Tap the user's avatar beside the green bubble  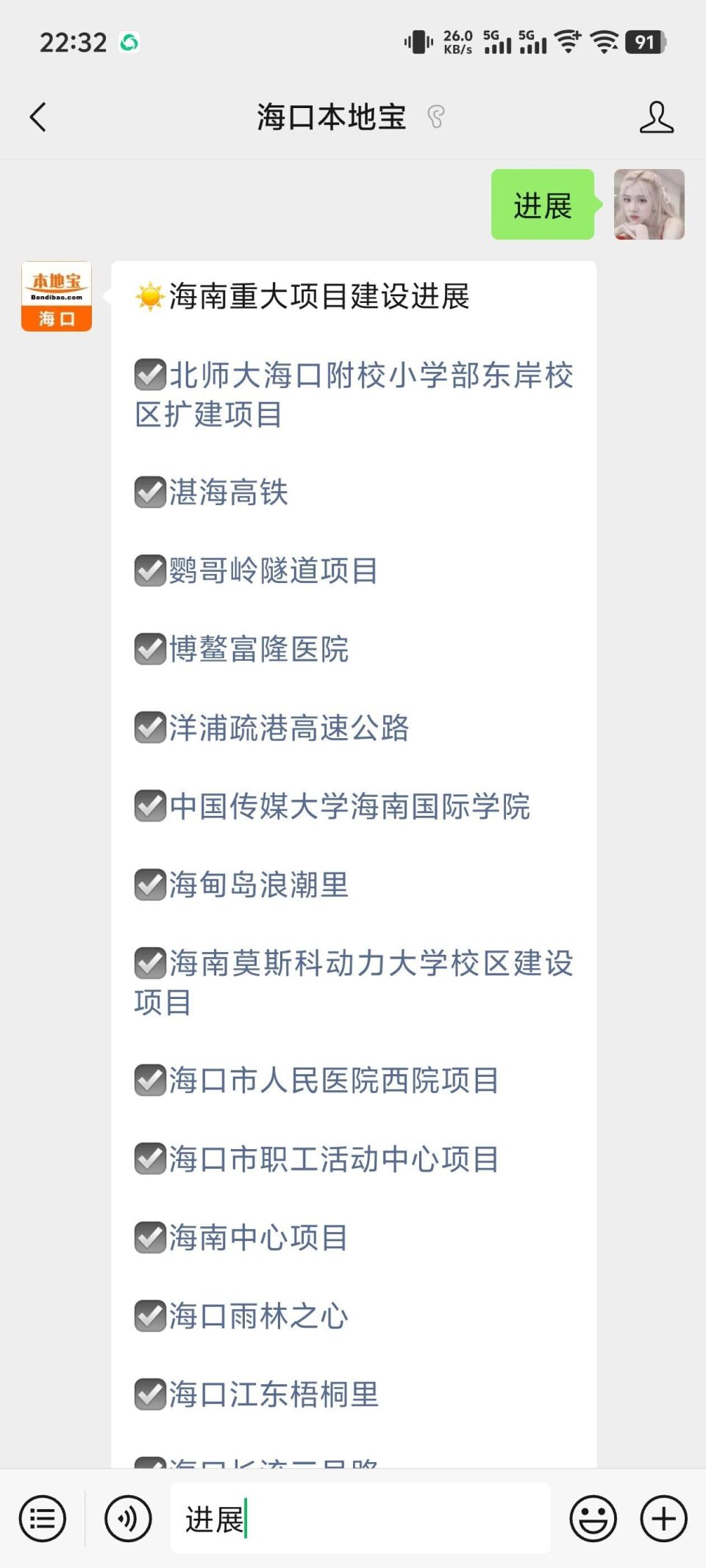(650, 204)
